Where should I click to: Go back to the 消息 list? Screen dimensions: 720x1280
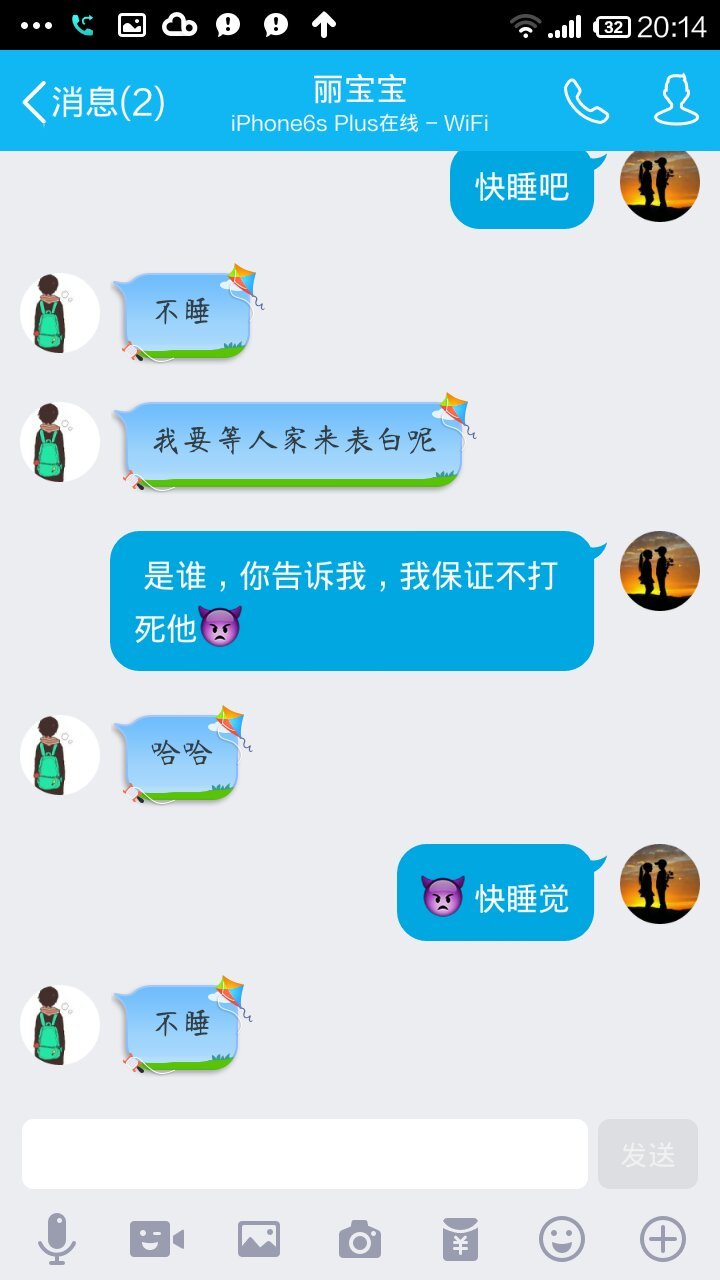(92, 102)
